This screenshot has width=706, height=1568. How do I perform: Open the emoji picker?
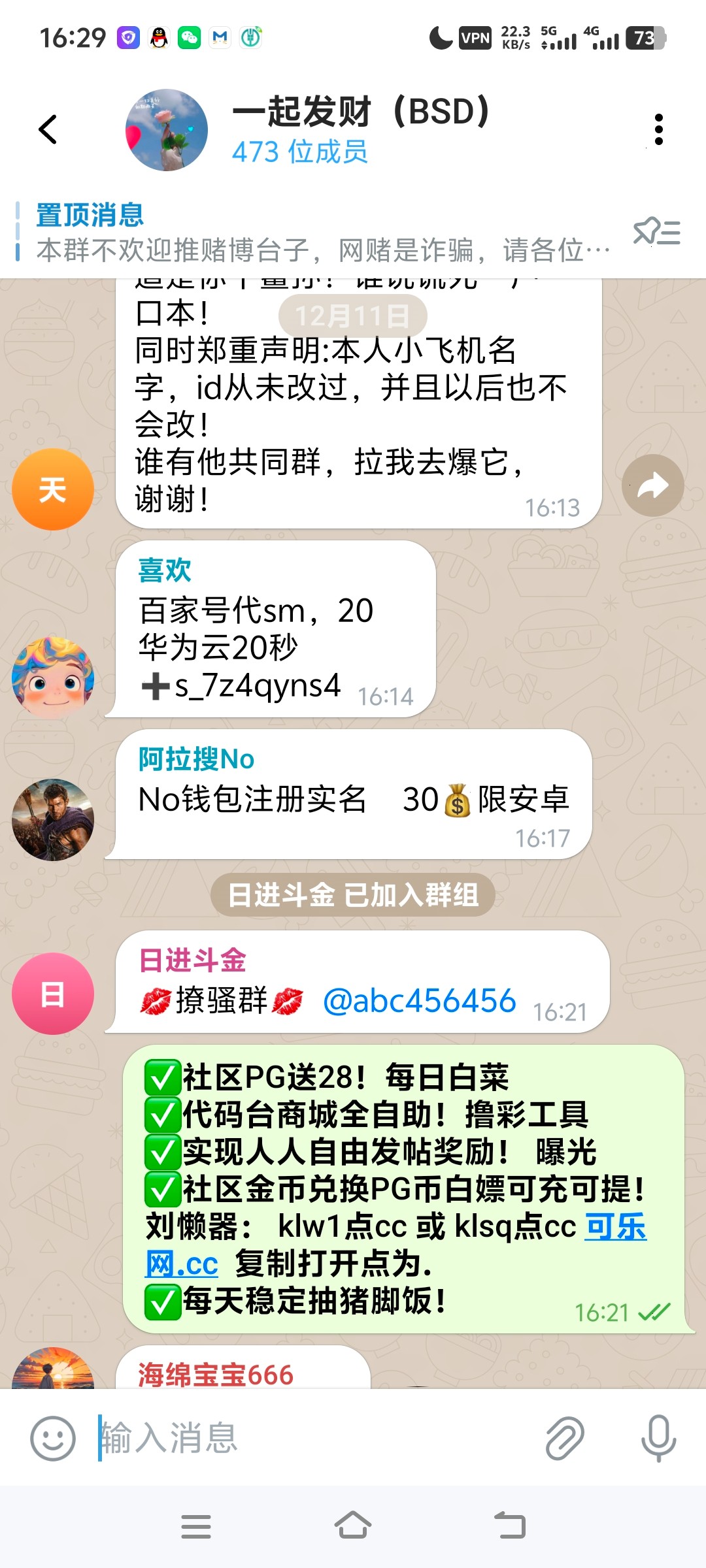pos(53,1438)
